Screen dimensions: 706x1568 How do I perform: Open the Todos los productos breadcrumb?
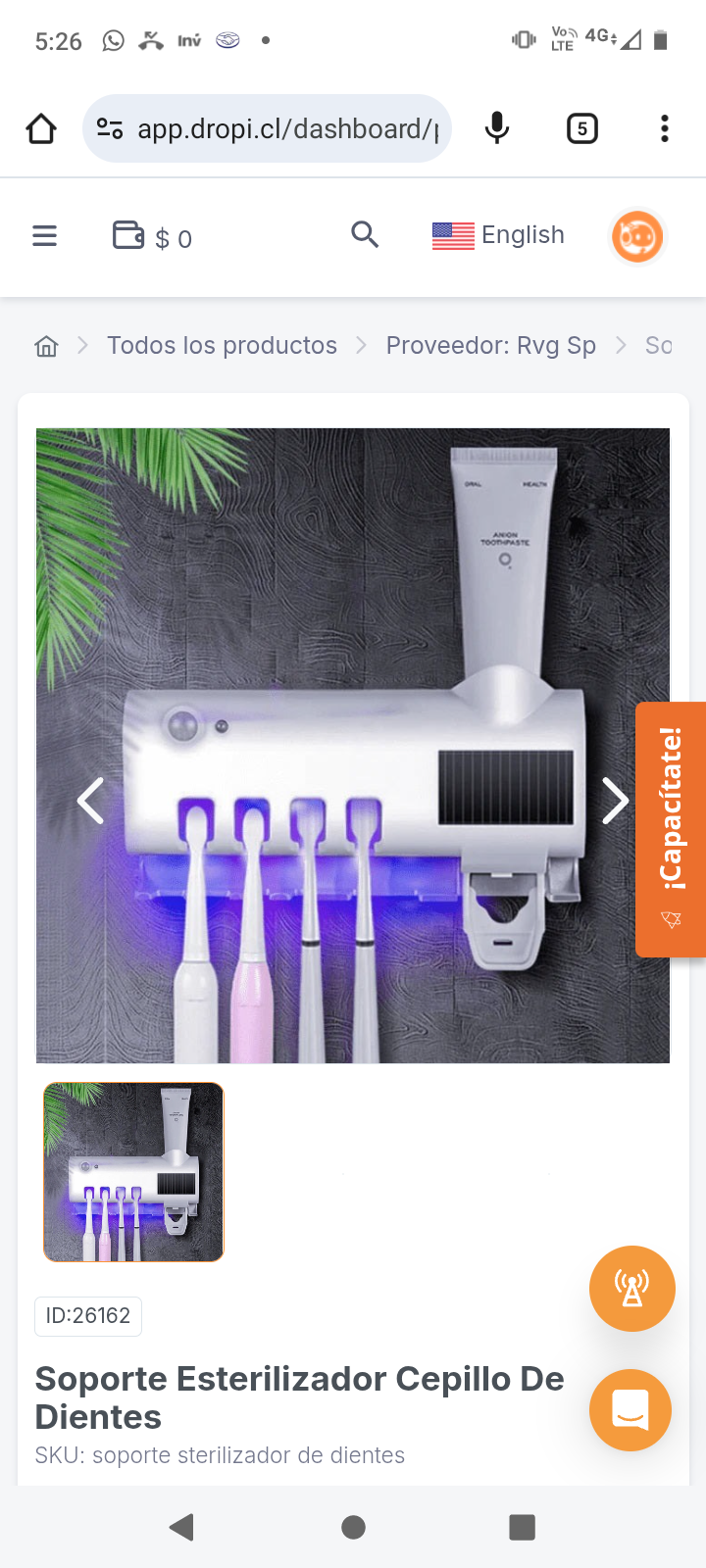tap(222, 346)
